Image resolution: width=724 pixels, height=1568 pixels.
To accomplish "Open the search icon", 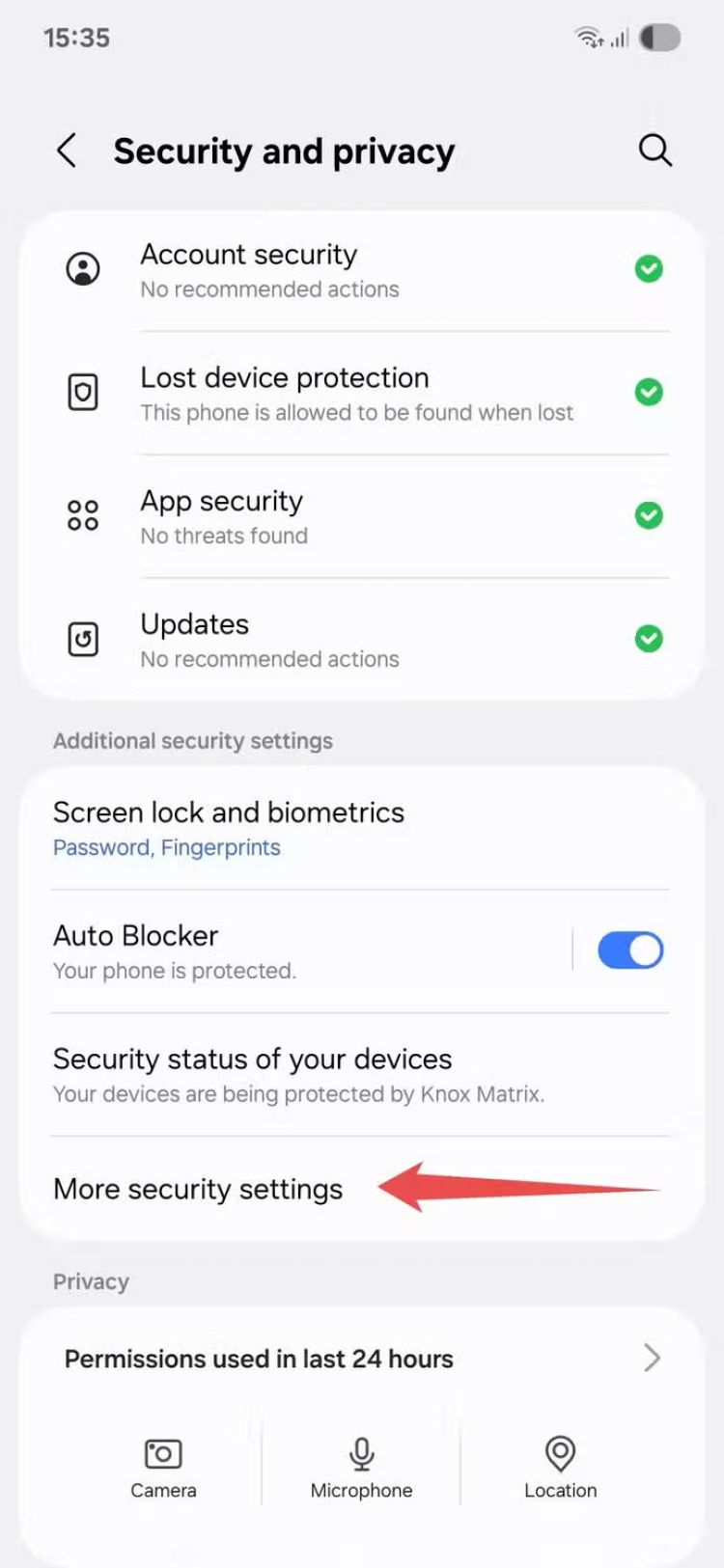I will (654, 151).
